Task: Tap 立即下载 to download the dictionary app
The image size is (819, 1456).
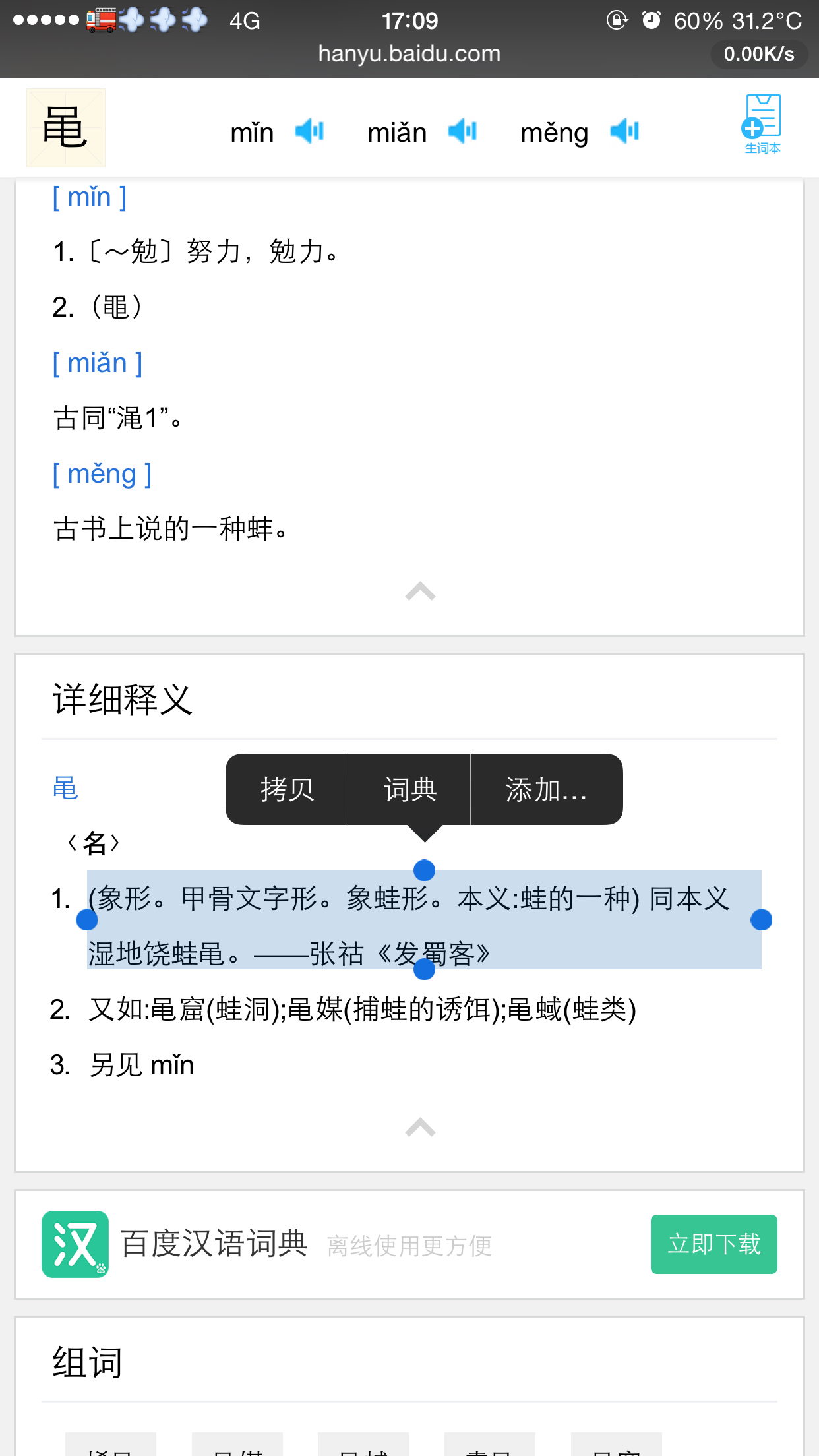Action: 713,1244
